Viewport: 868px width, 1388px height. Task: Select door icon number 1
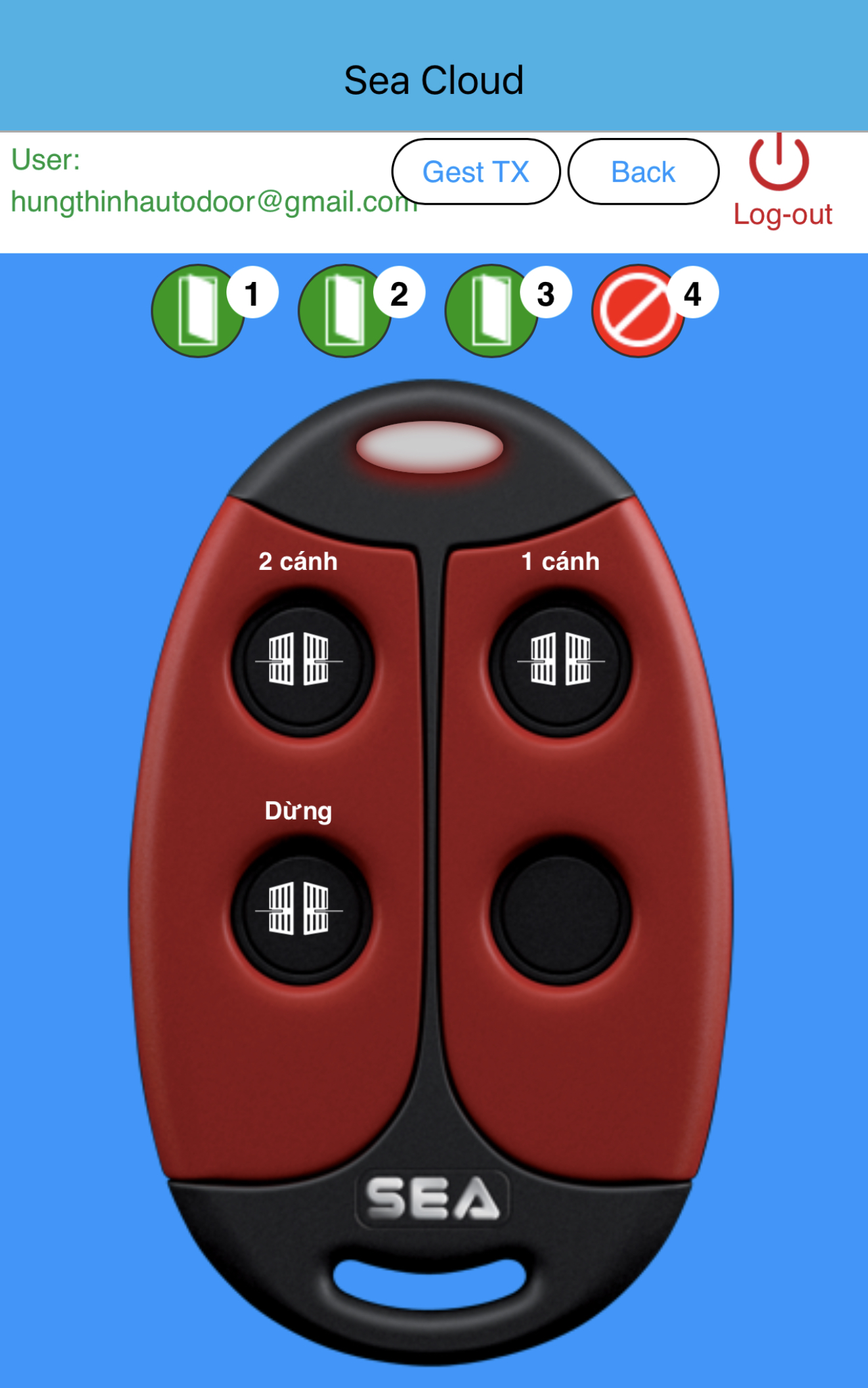(198, 311)
